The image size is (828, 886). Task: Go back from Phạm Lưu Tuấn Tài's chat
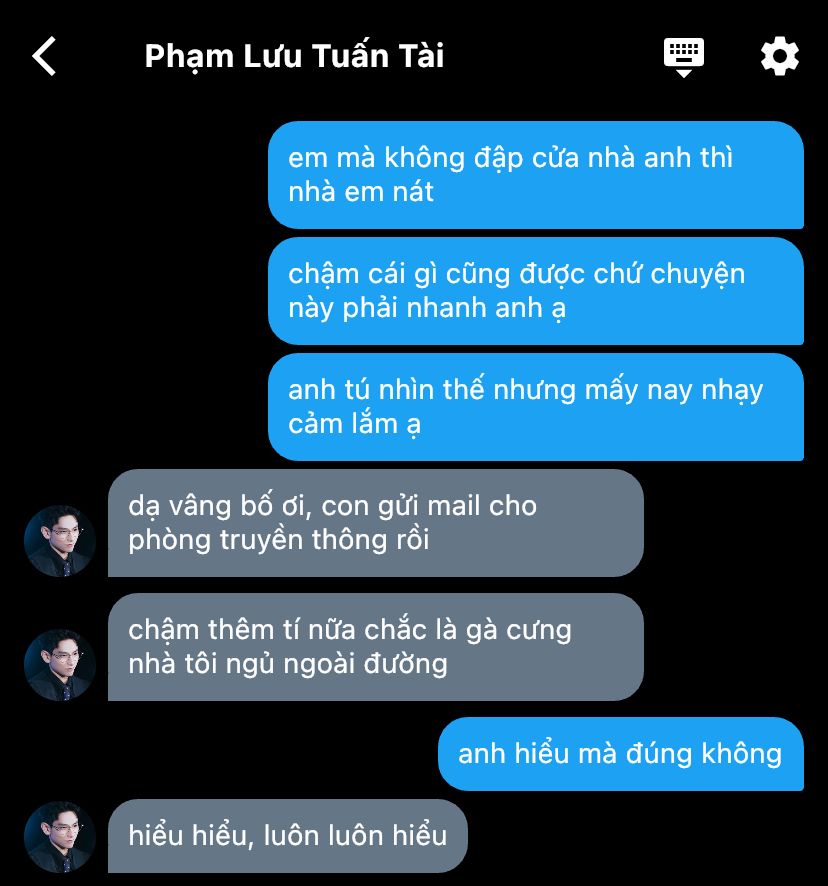(44, 56)
